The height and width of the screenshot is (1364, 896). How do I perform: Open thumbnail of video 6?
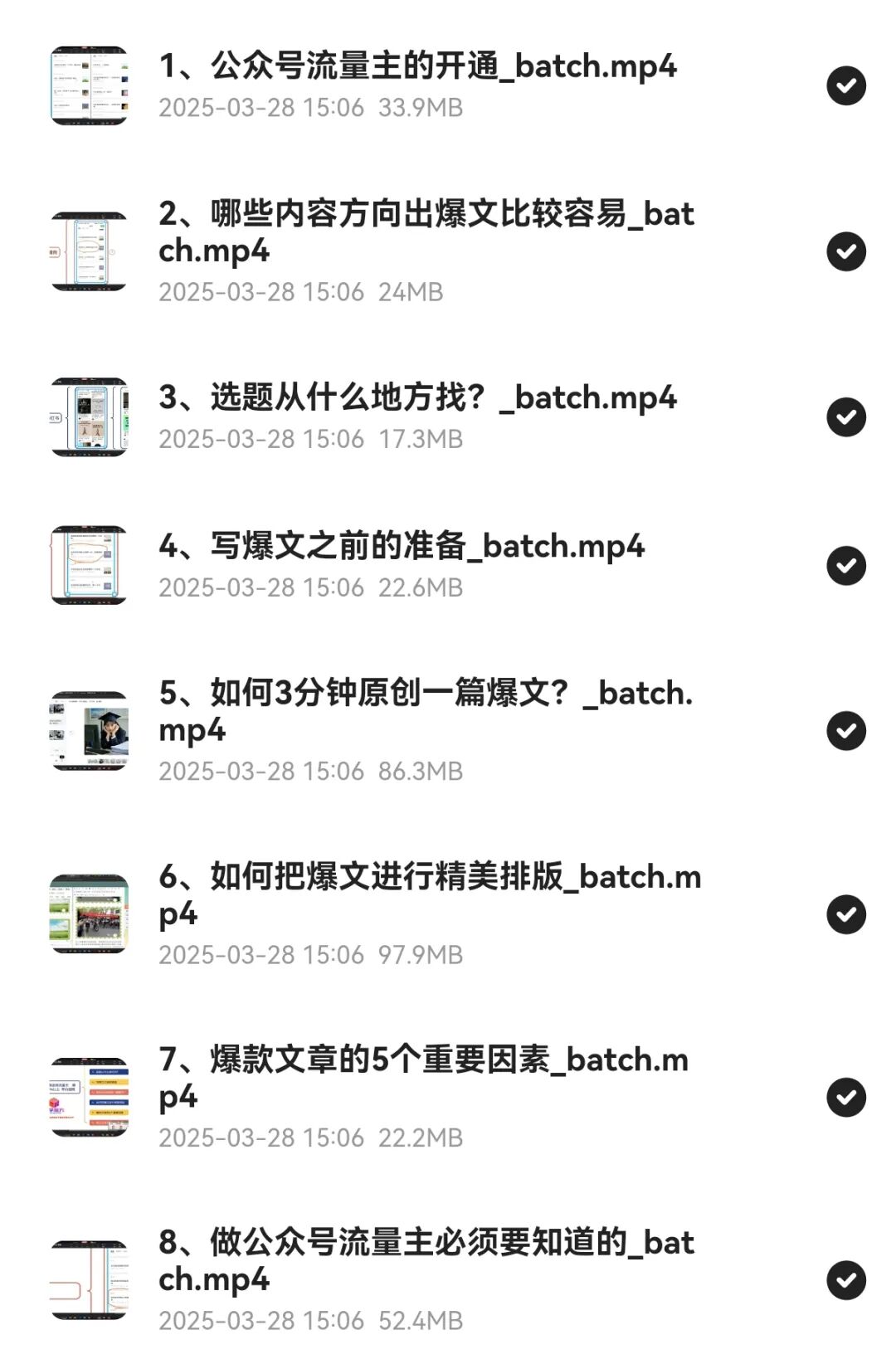tap(90, 916)
